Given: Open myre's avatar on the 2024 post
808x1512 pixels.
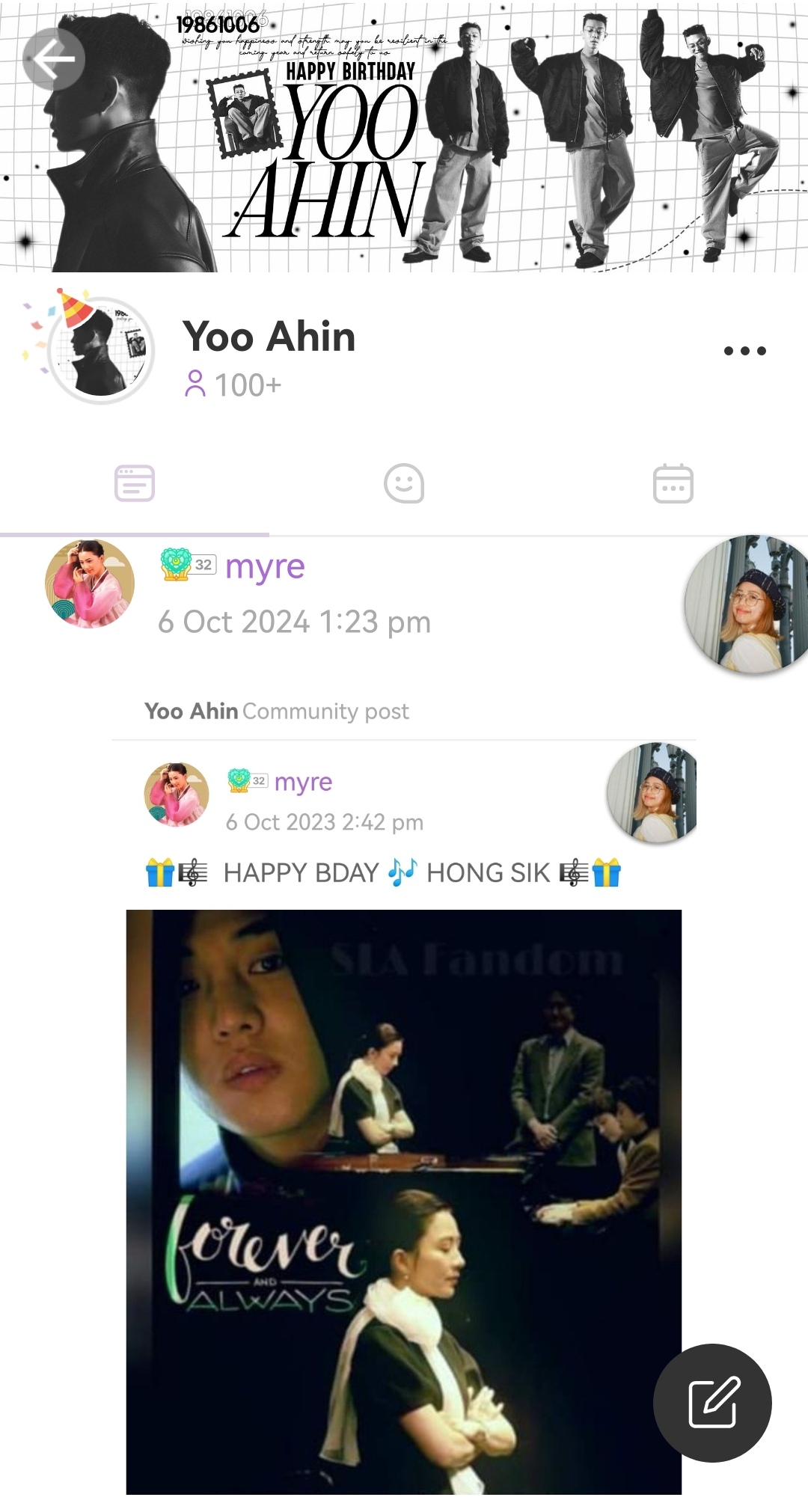Looking at the screenshot, I should 90,584.
